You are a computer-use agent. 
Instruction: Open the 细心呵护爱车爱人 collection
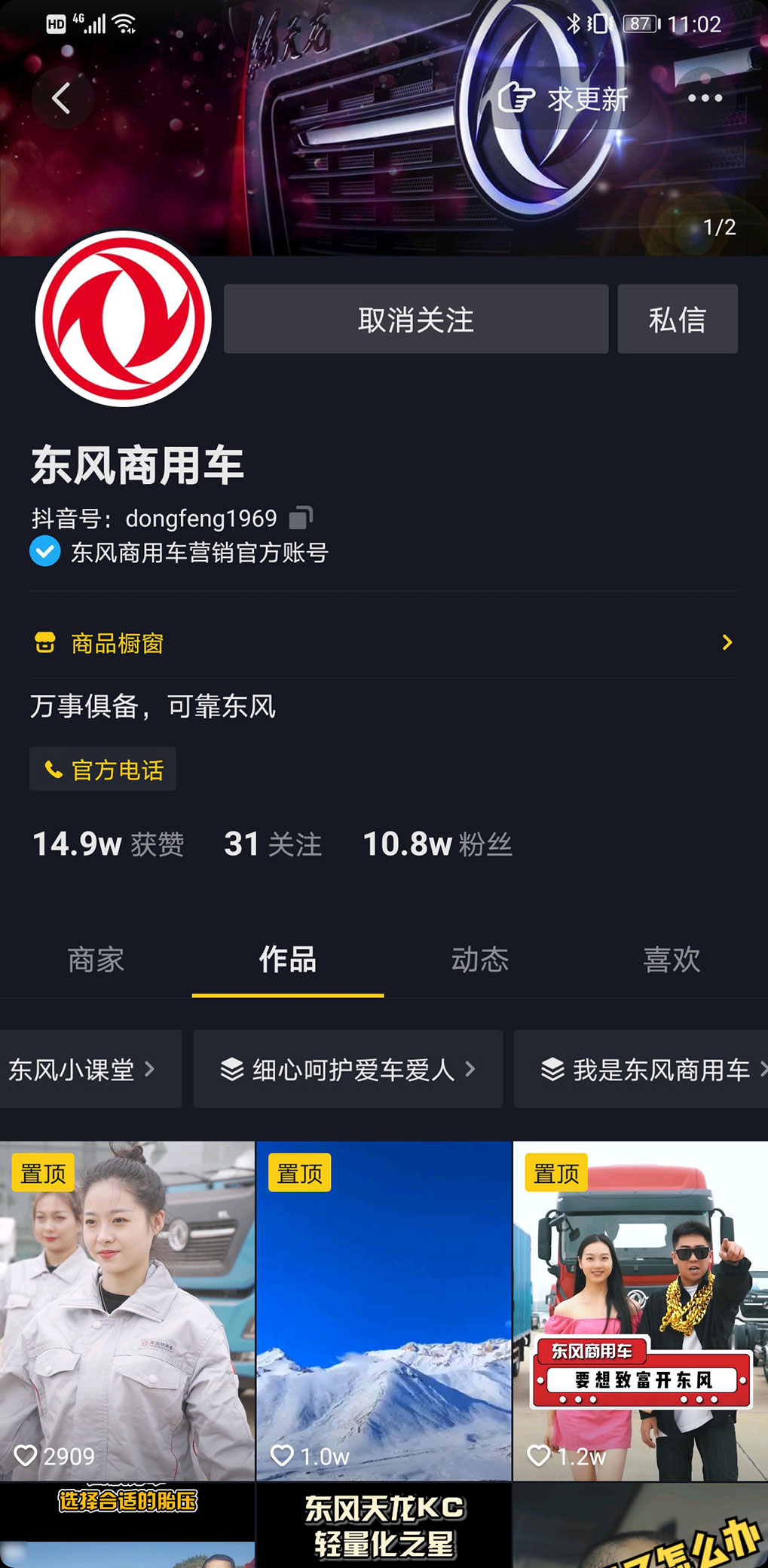347,1069
